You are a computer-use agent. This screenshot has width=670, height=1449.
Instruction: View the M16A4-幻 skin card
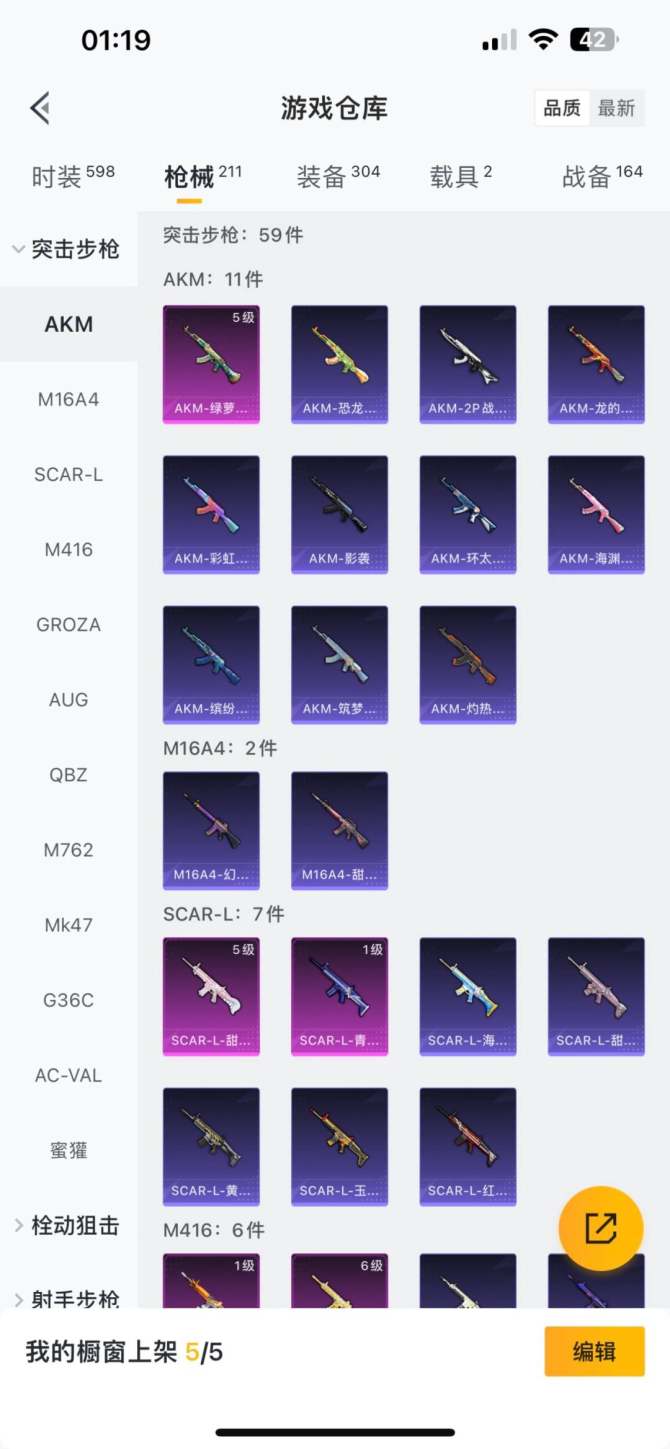click(x=211, y=830)
